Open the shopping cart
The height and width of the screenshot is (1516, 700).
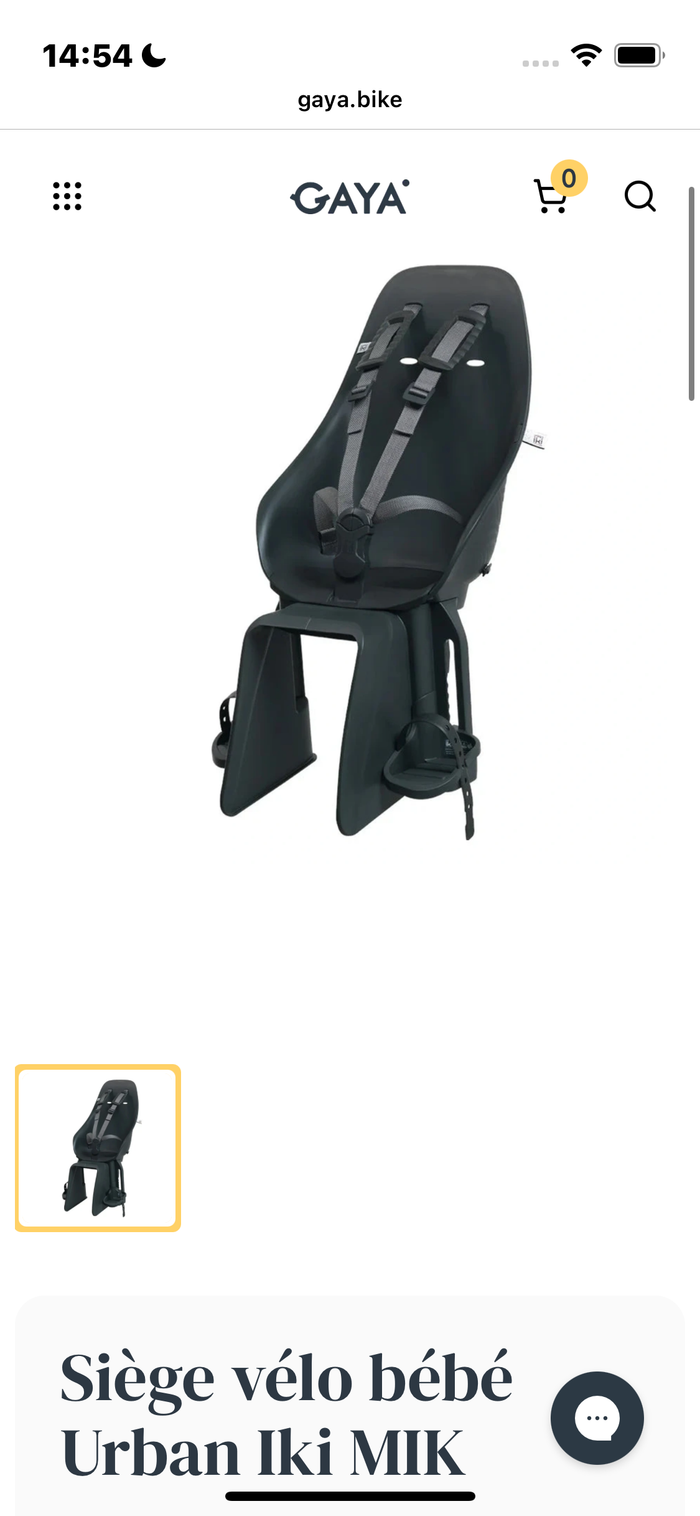click(551, 196)
